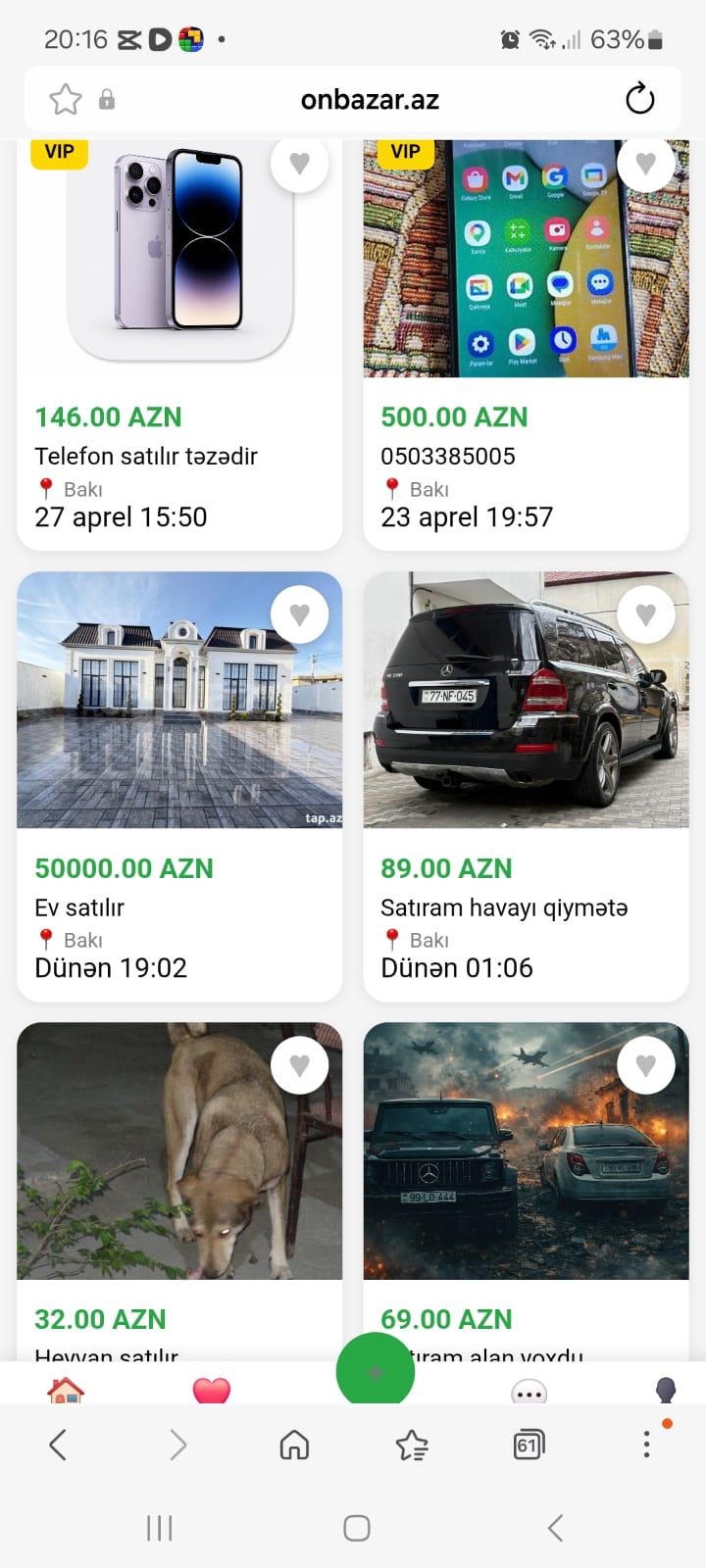This screenshot has width=706, height=1568.
Task: Reload the onbazar.az page
Action: [639, 99]
